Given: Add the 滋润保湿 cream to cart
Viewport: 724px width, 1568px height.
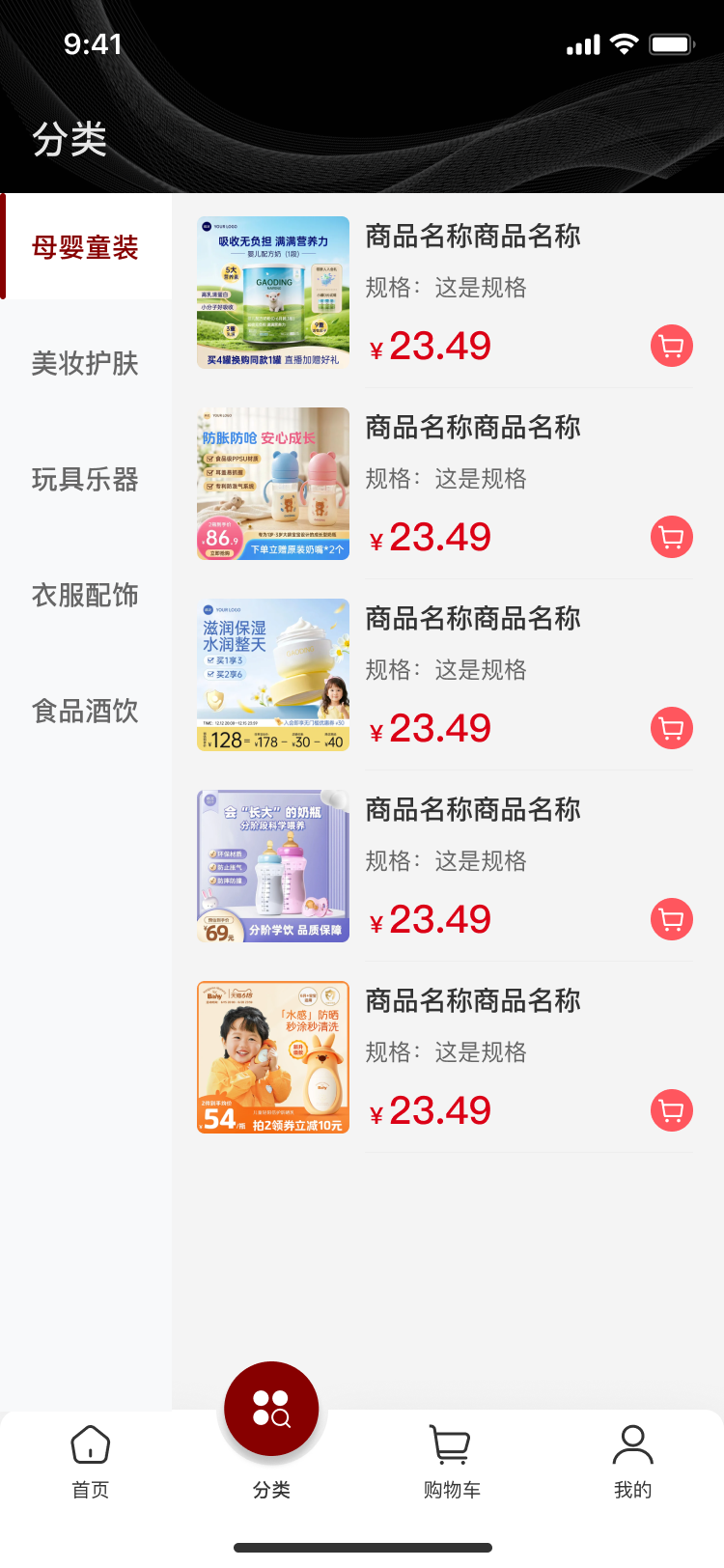Looking at the screenshot, I should [x=671, y=728].
